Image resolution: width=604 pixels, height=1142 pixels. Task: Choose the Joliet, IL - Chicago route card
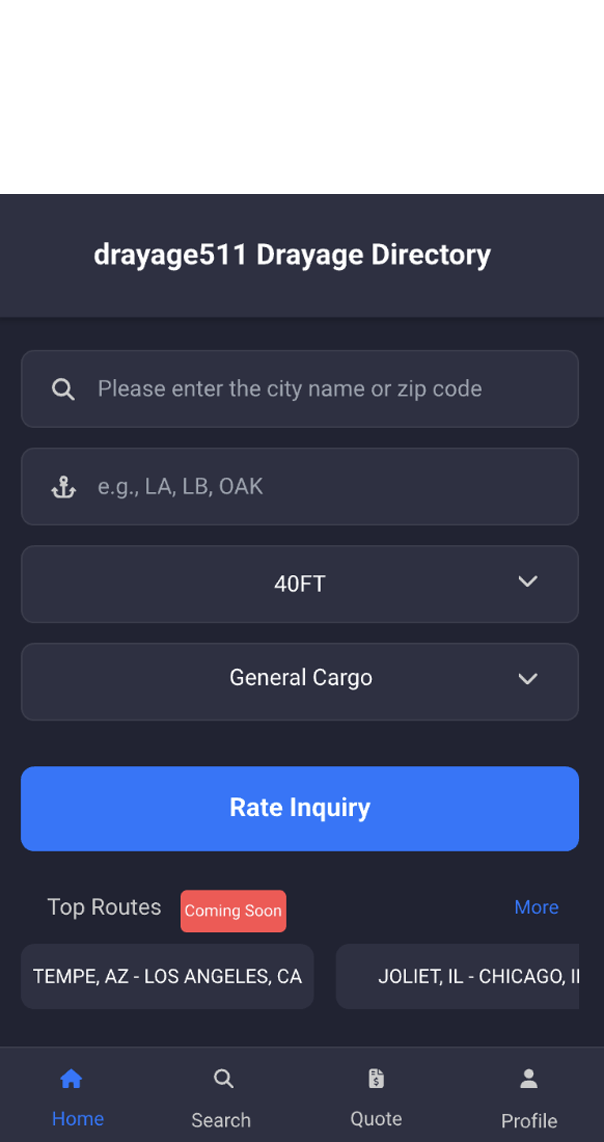pyautogui.click(x=458, y=976)
